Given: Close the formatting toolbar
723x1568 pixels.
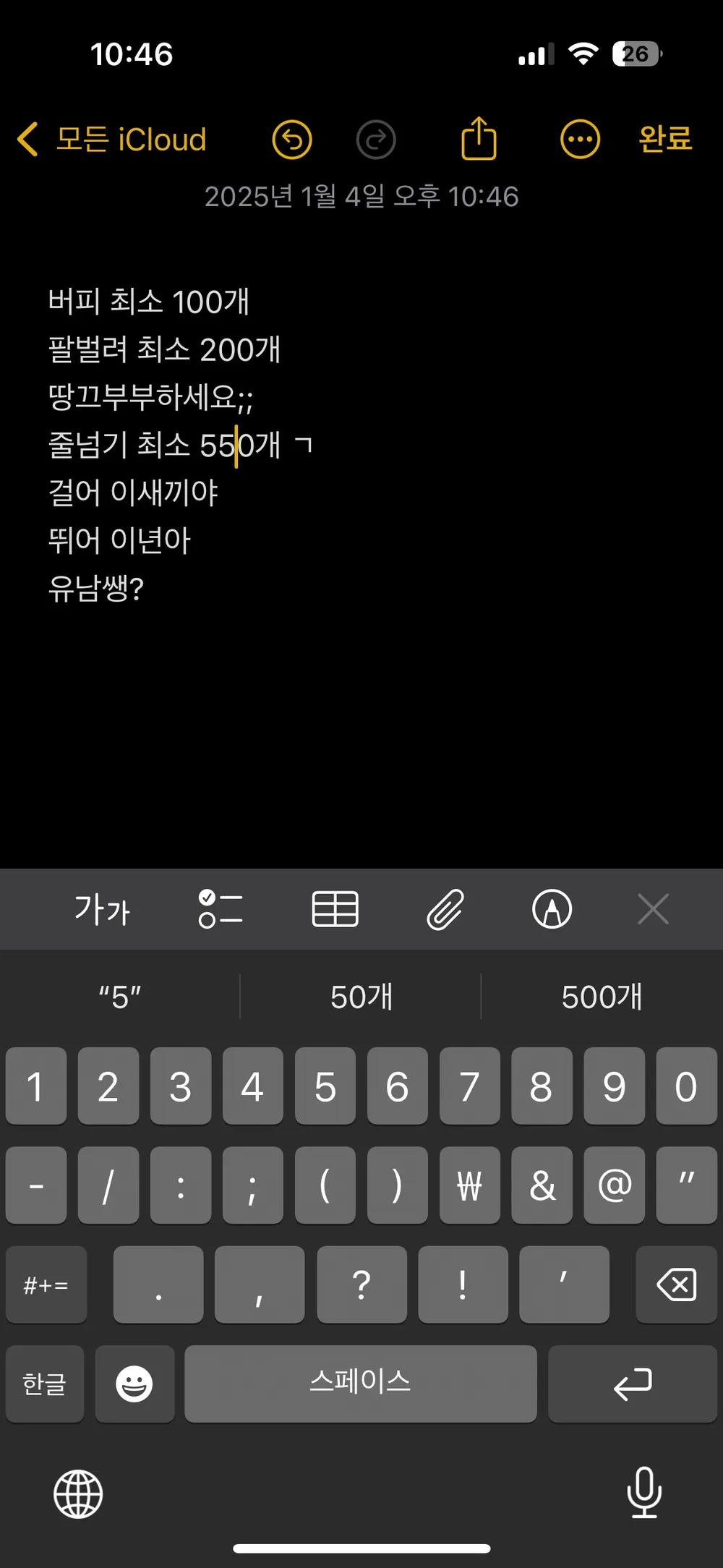Looking at the screenshot, I should 653,909.
